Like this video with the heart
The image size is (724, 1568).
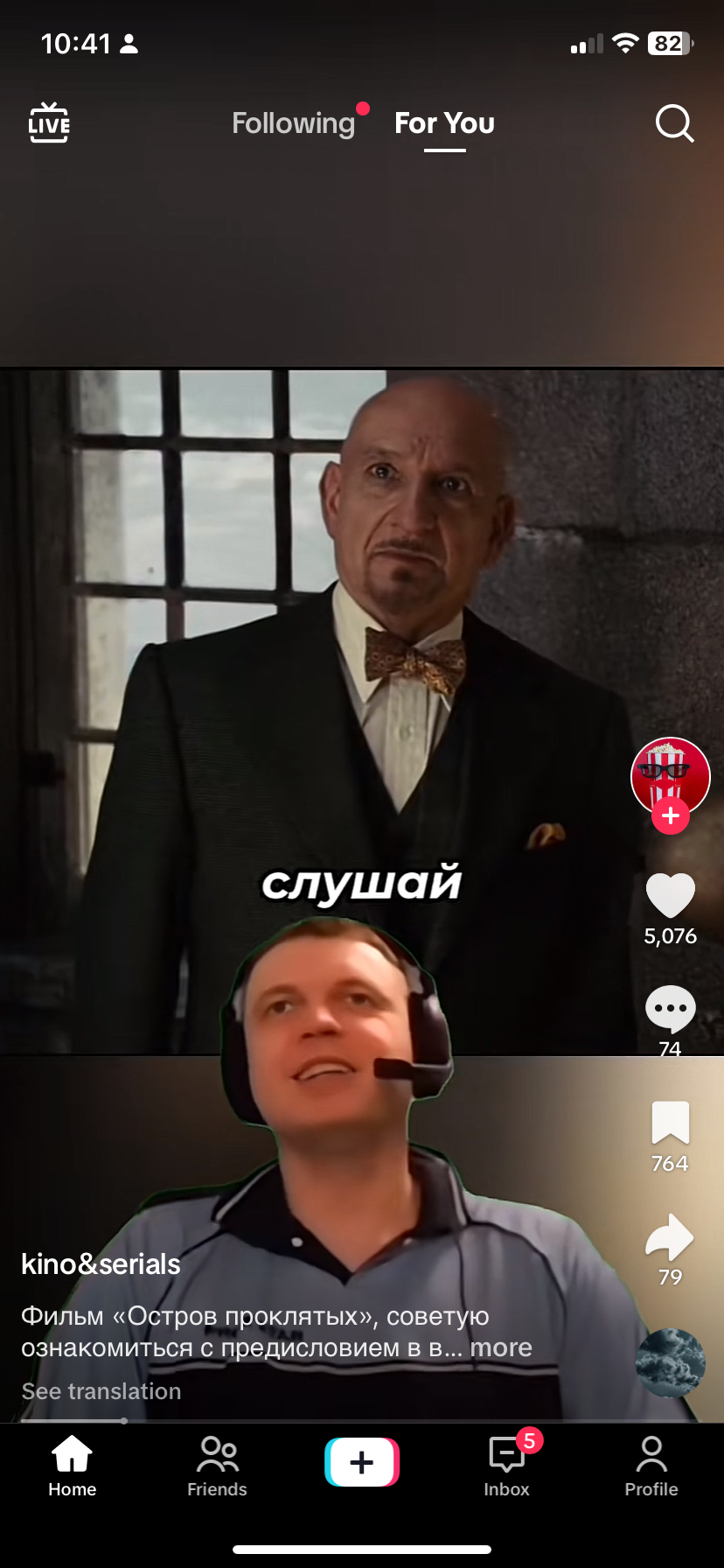(x=670, y=896)
